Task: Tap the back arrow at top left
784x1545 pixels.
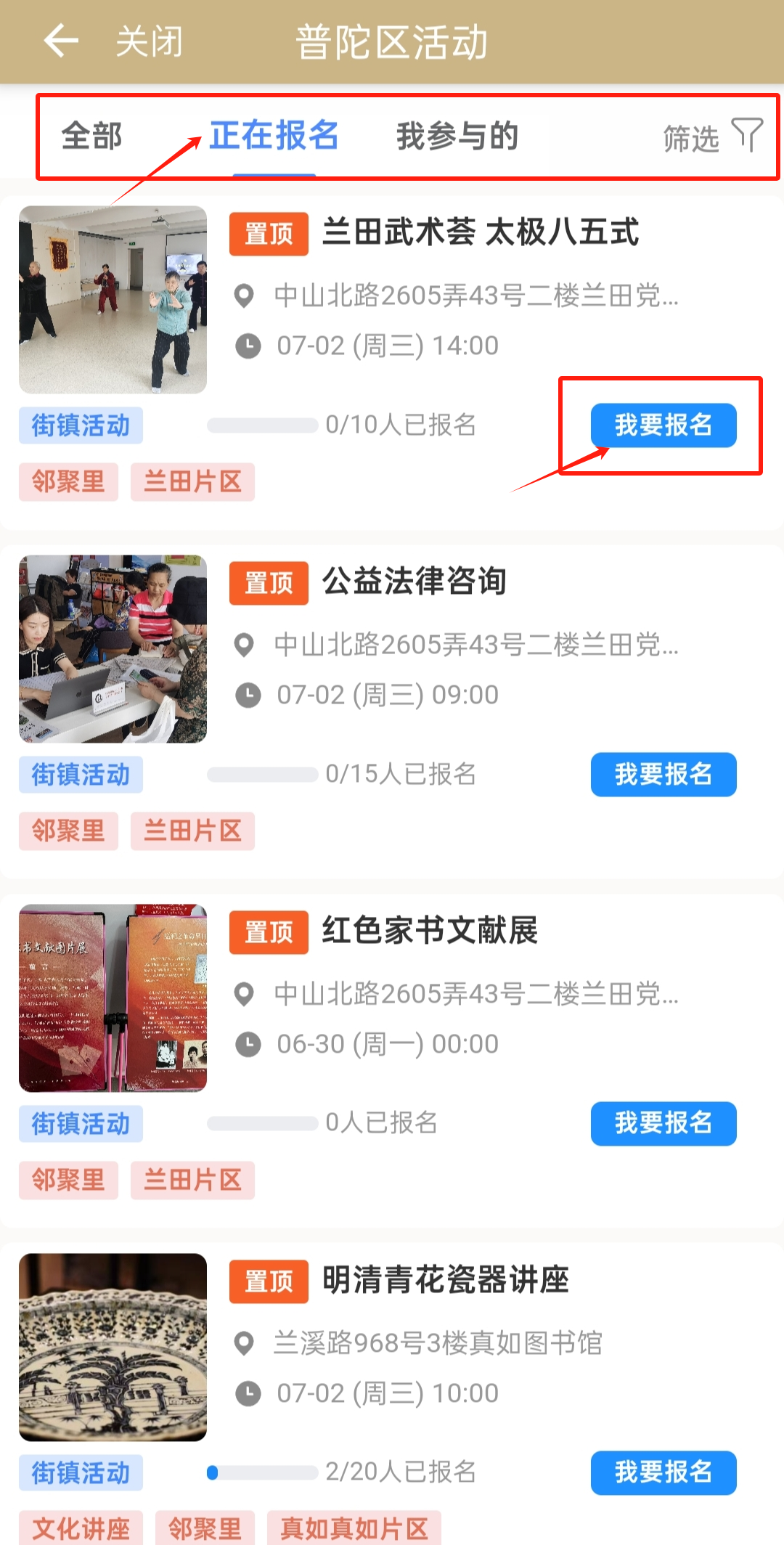Action: (61, 41)
